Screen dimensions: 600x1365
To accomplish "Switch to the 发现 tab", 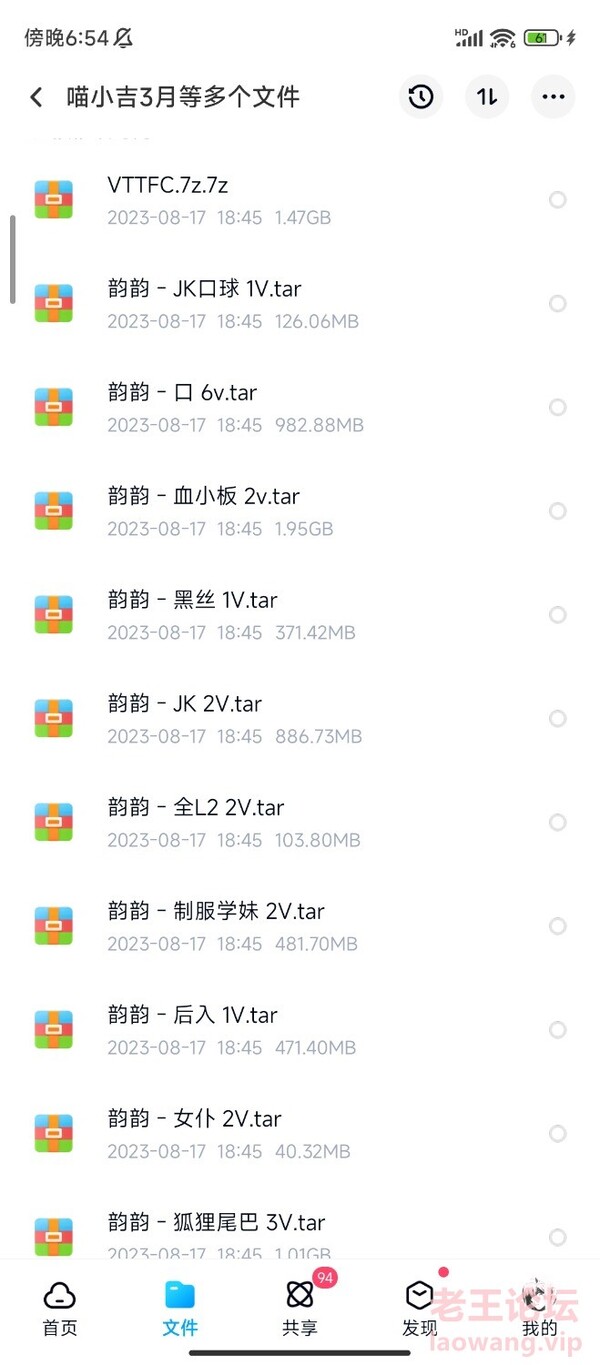I will pos(420,1308).
